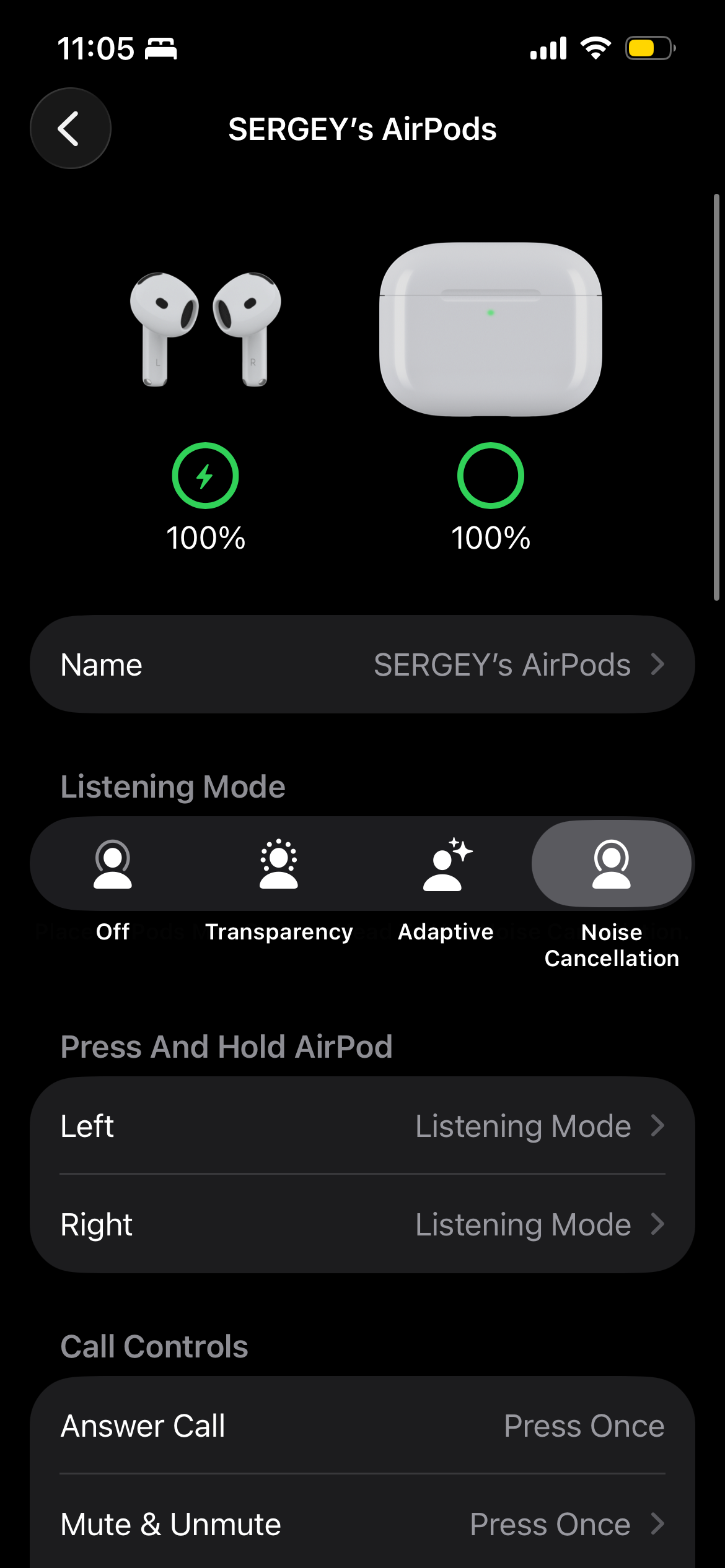Go back from SERGEY's AirPods settings

click(x=71, y=128)
